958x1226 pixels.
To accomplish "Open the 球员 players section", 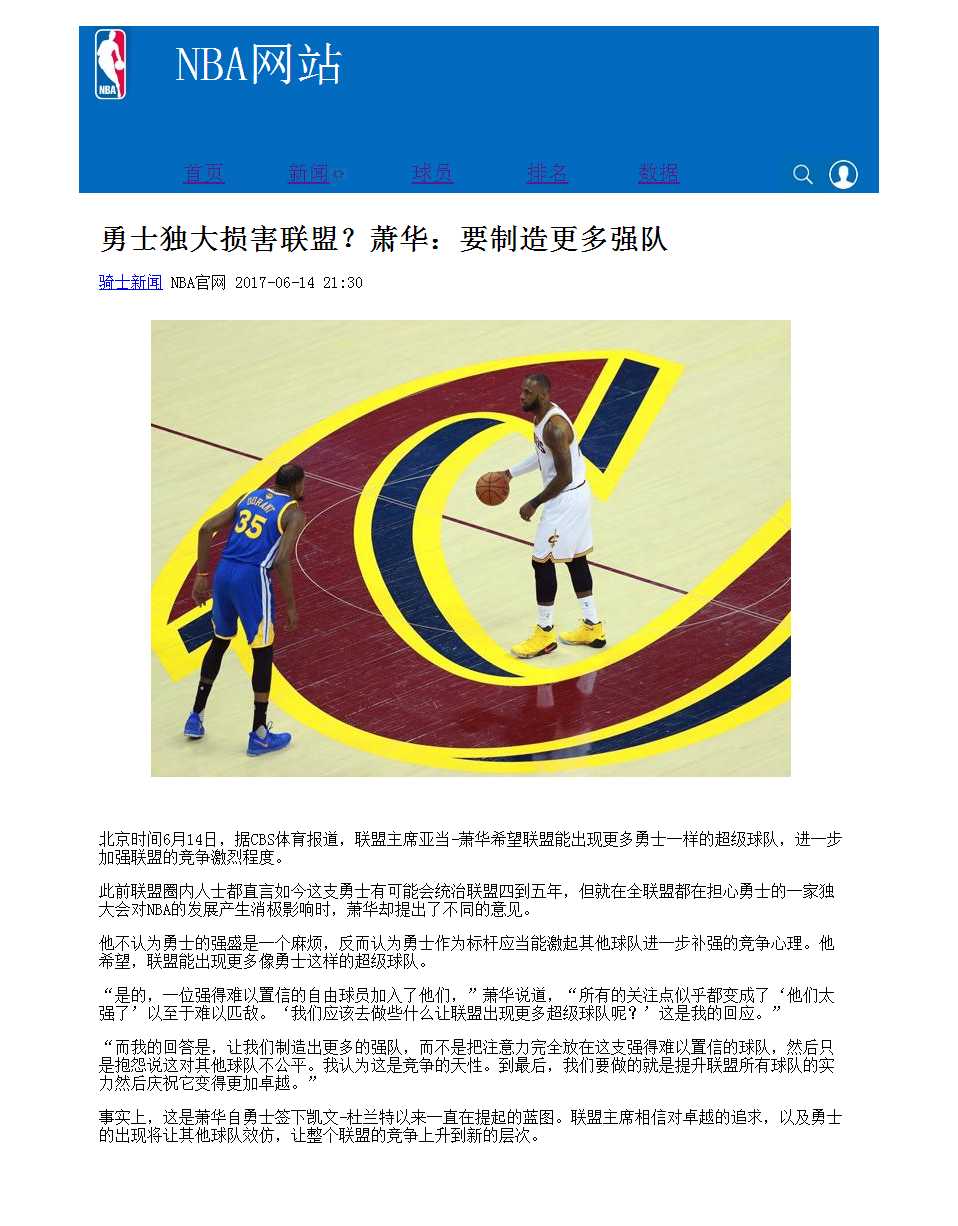I will click(432, 174).
